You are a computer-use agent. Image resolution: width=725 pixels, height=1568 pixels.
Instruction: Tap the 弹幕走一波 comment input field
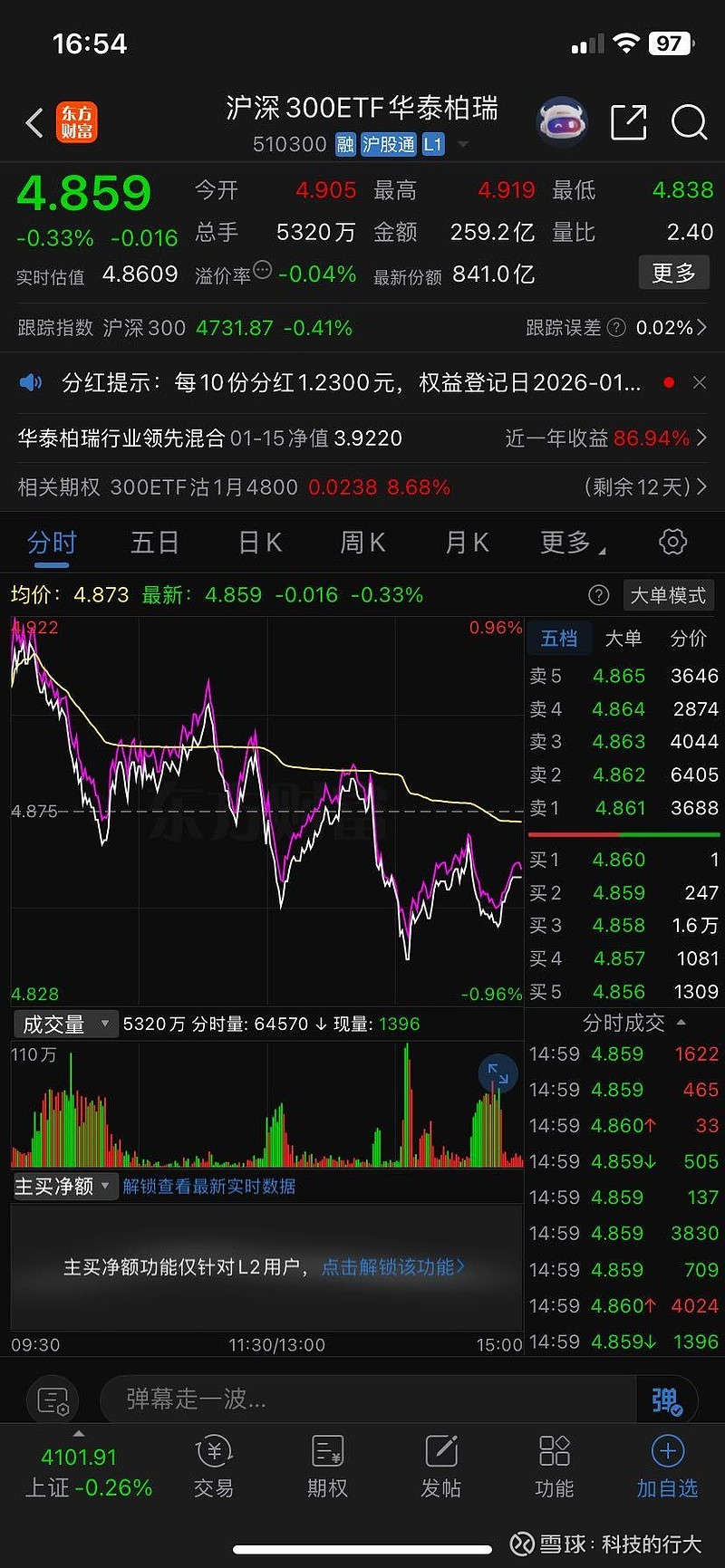point(362,1400)
